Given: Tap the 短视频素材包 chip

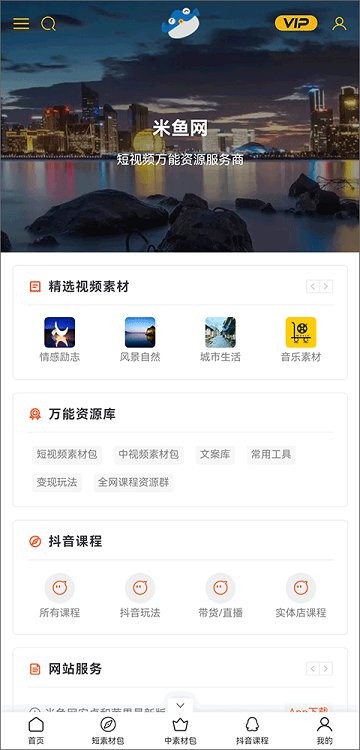Looking at the screenshot, I should pyautogui.click(x=67, y=454).
